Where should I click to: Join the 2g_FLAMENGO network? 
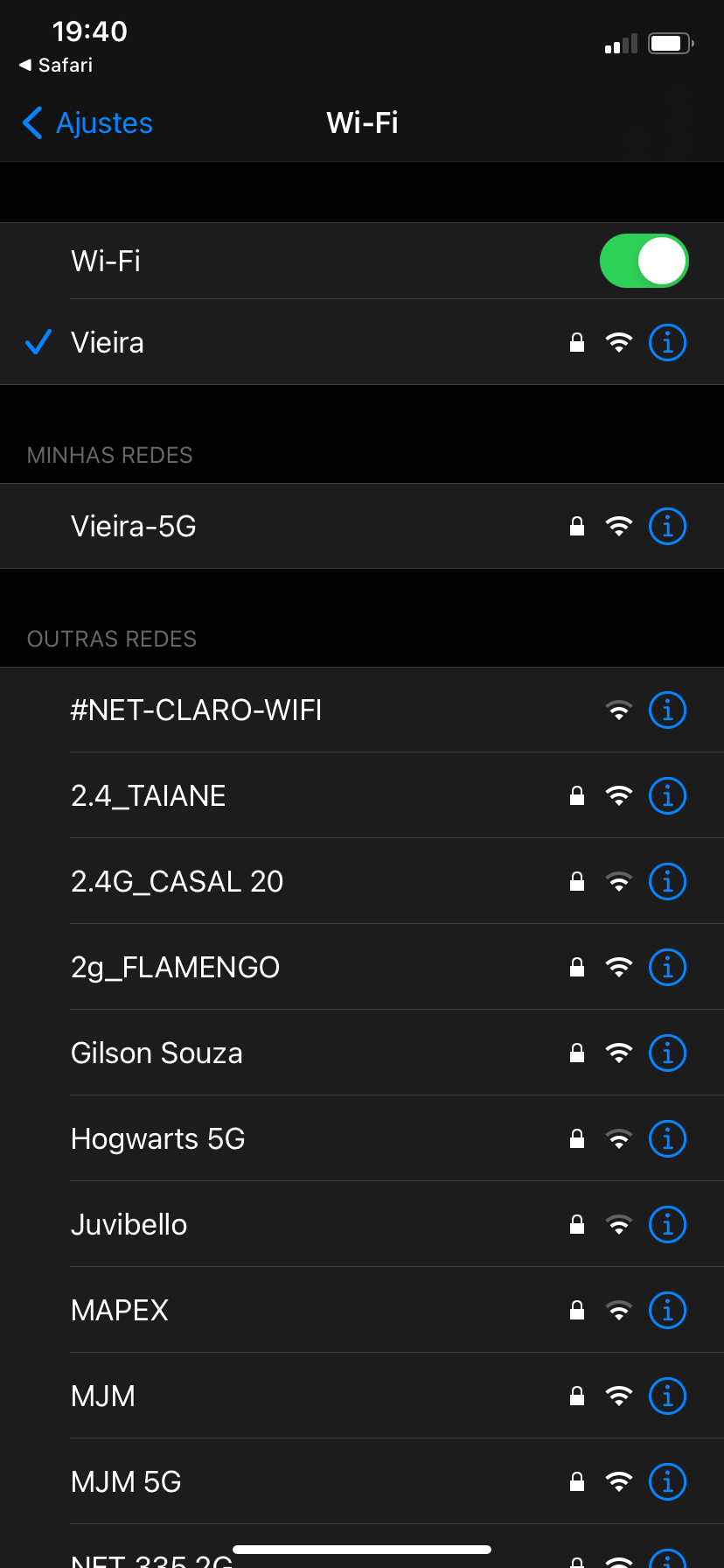[x=175, y=968]
